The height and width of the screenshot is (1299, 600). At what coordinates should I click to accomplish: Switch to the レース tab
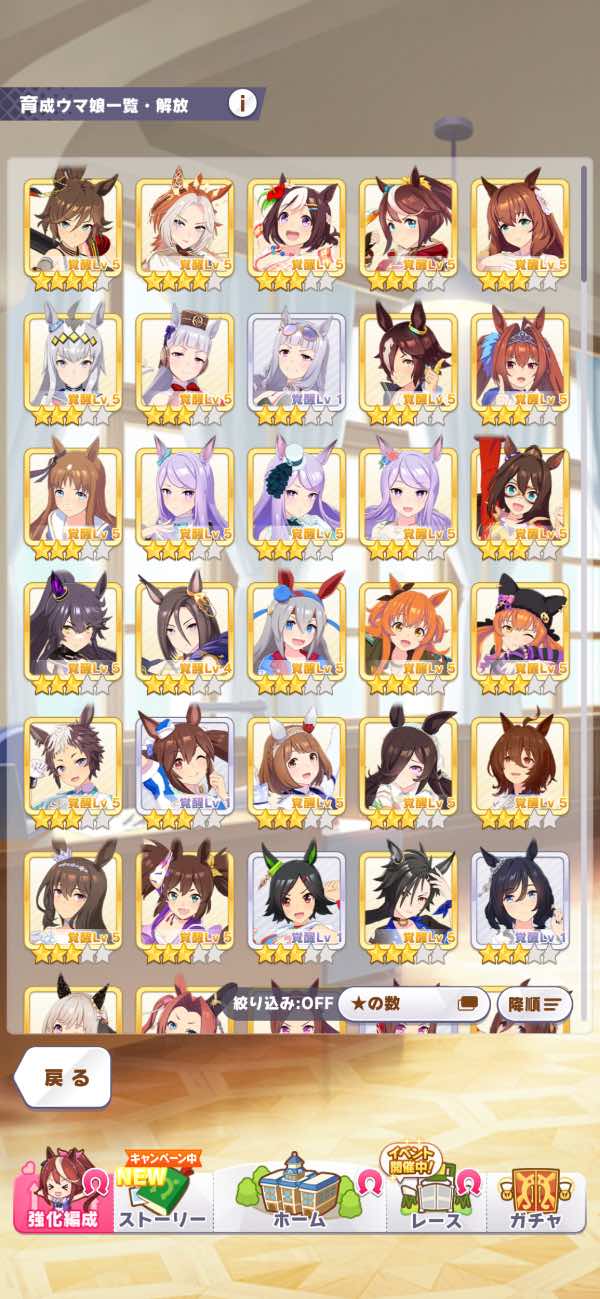[436, 1193]
